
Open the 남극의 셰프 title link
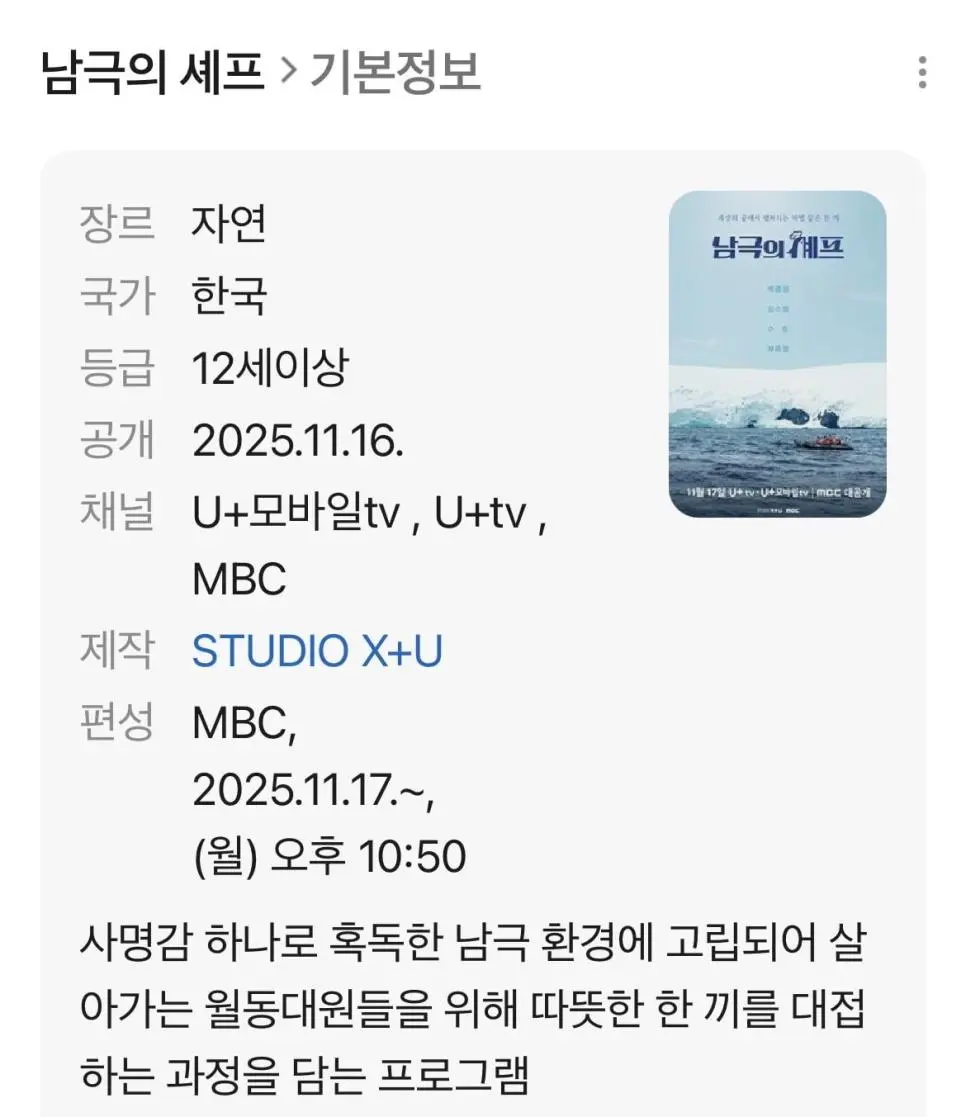153,74
